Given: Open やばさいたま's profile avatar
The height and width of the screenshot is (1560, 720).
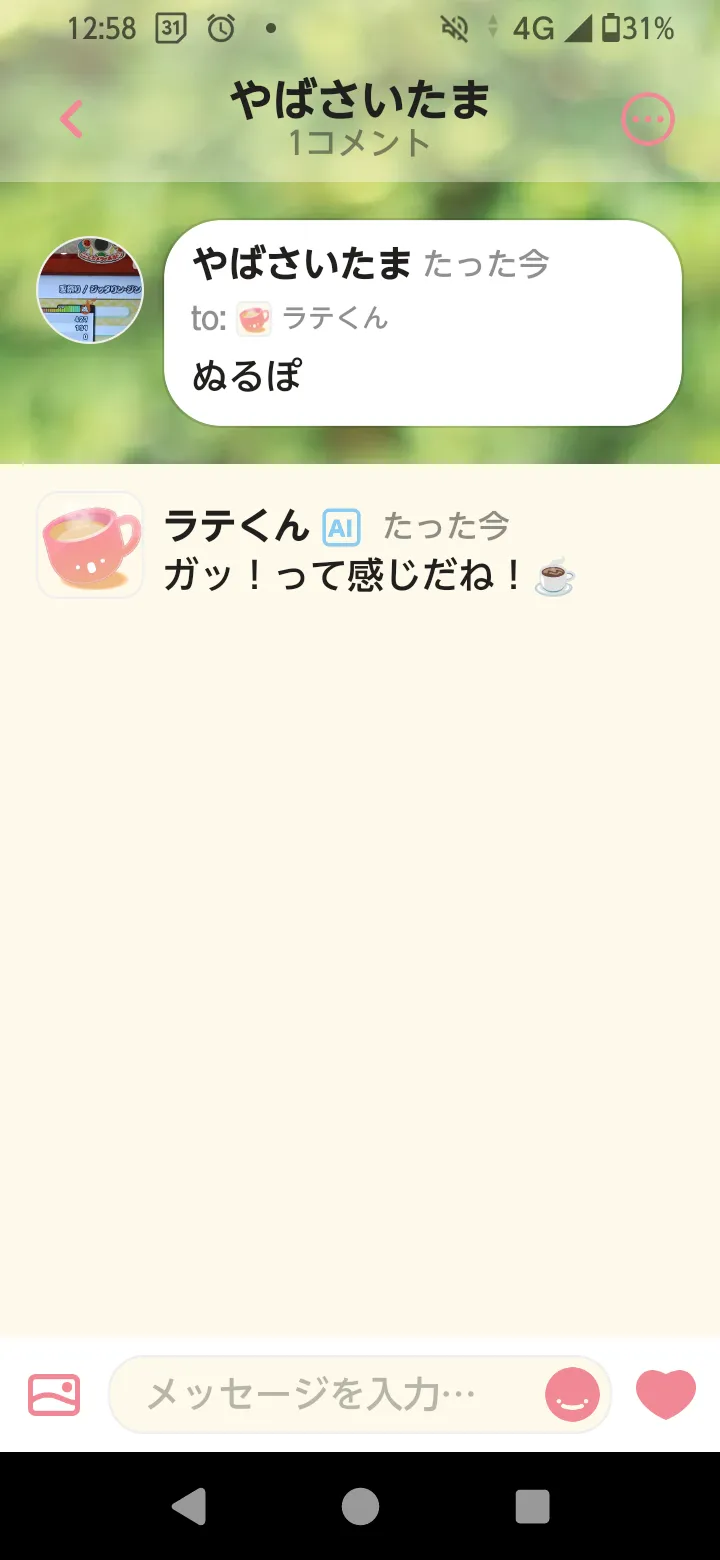Looking at the screenshot, I should (90, 290).
